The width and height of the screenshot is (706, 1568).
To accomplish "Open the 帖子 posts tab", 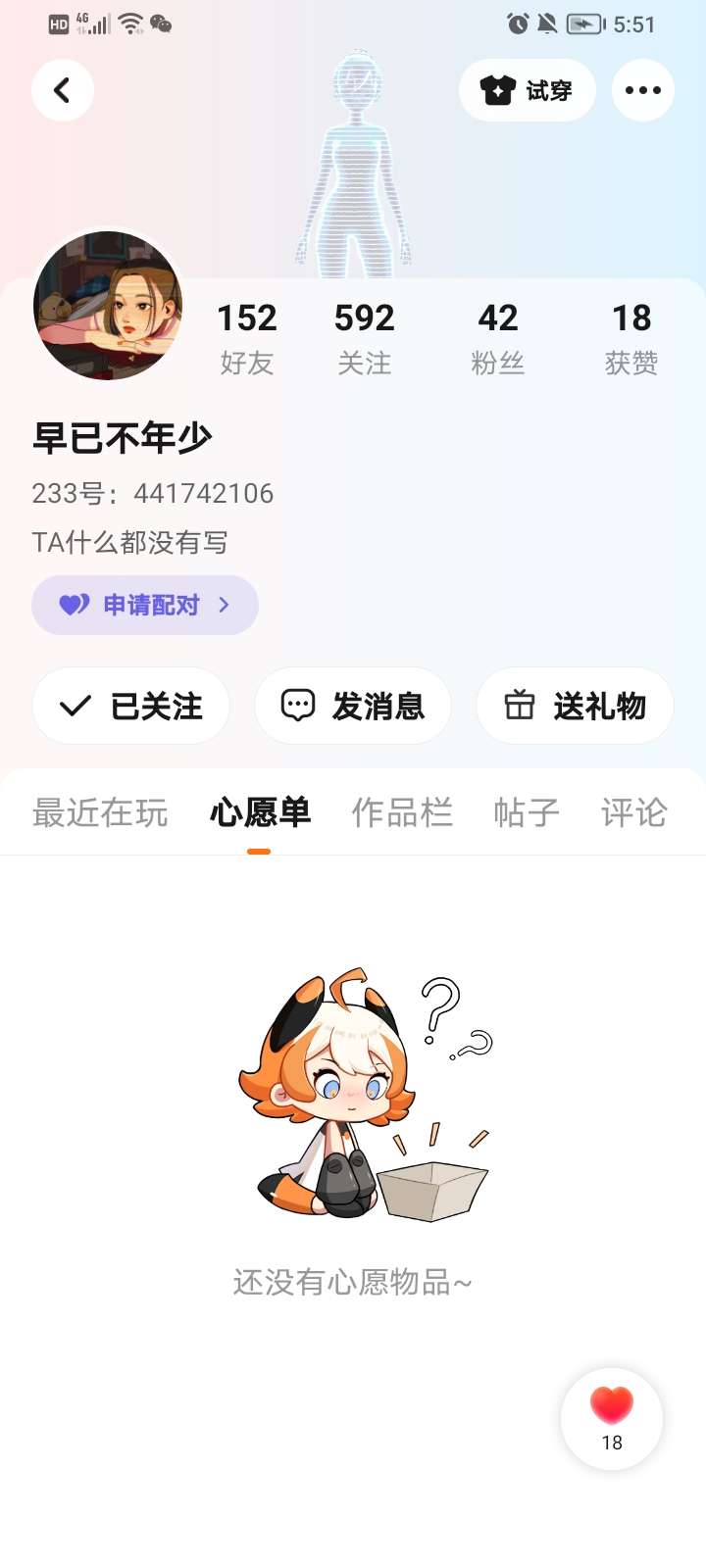I will 527,812.
